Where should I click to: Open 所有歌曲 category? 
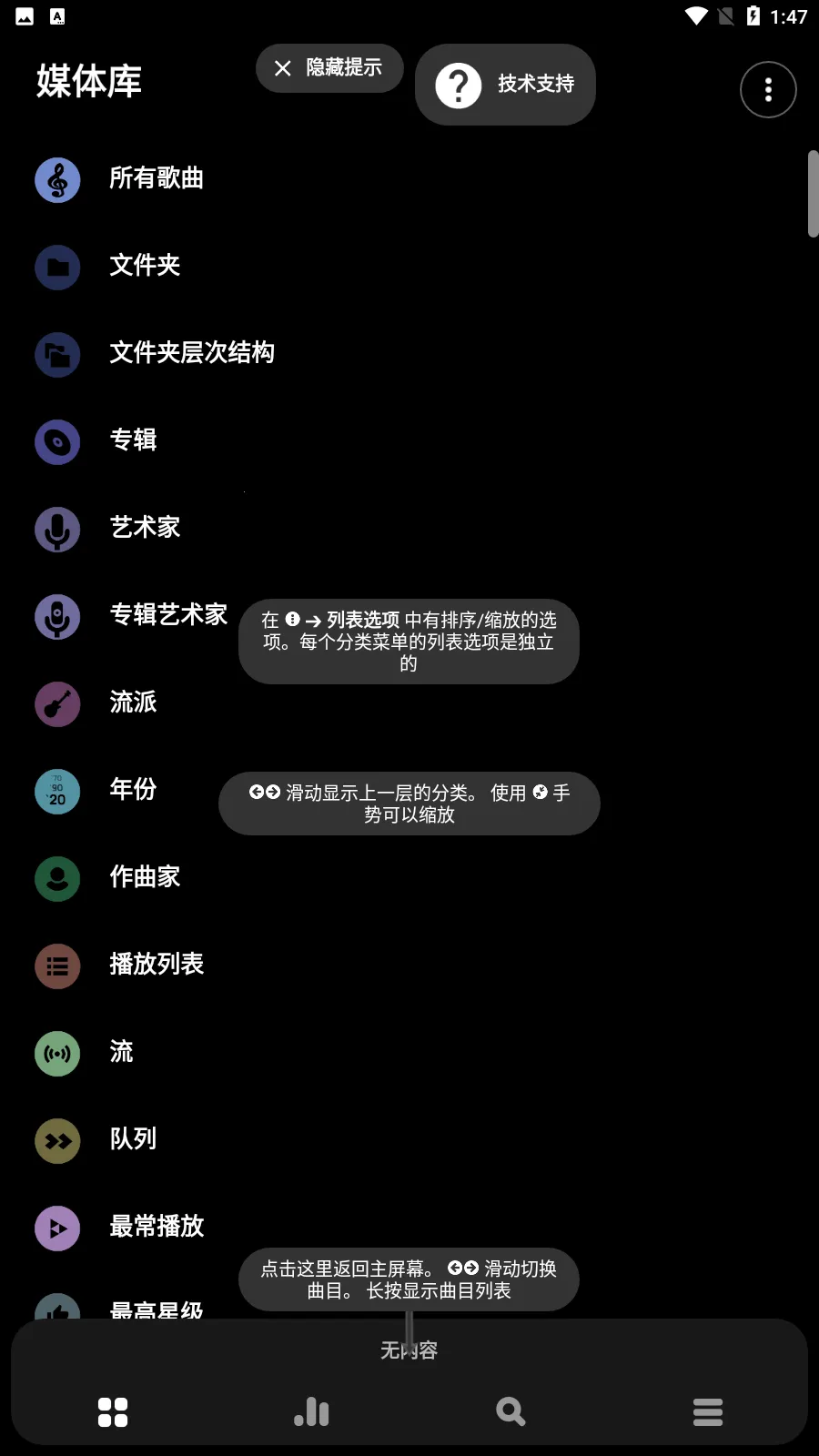(156, 178)
